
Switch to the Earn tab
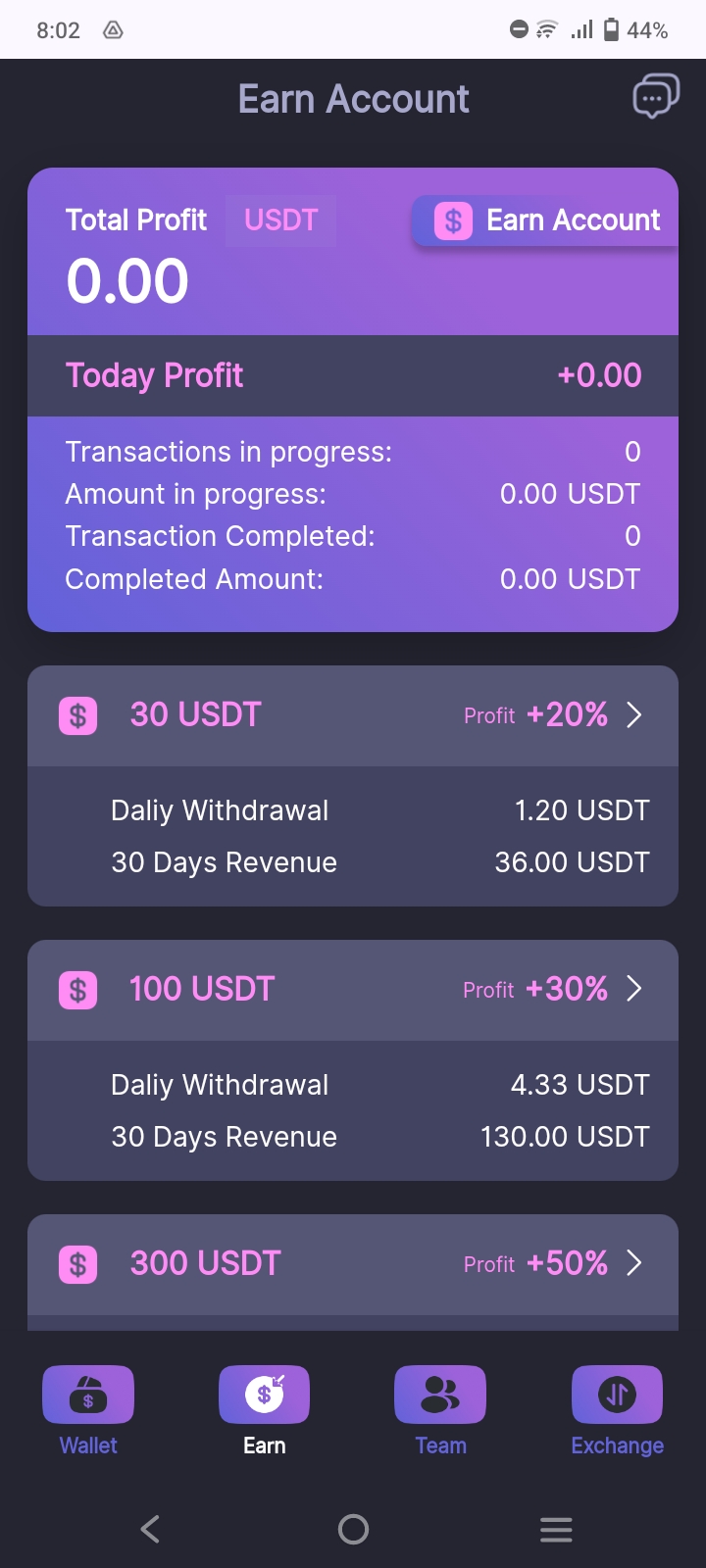(265, 1411)
